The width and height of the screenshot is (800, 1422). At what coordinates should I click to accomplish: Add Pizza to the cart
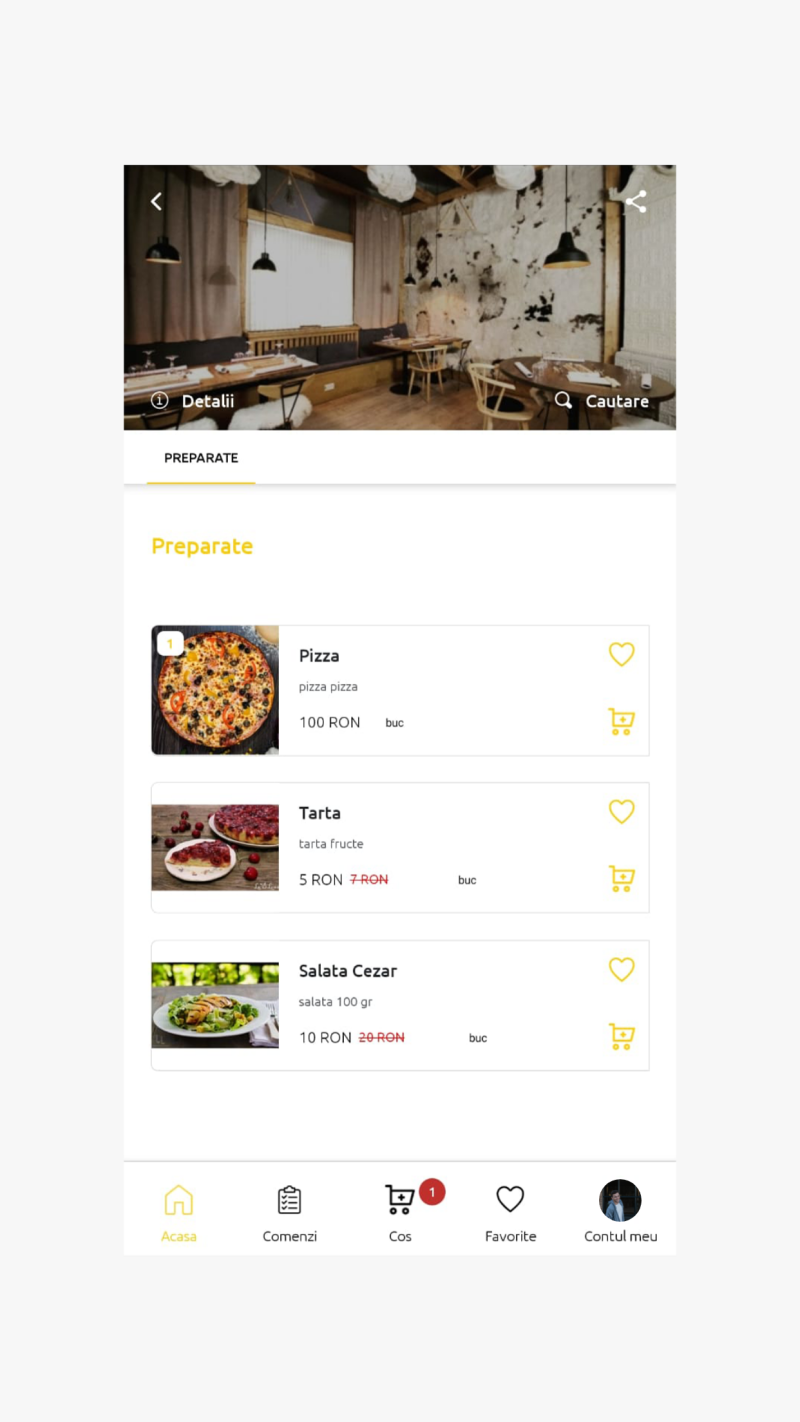click(621, 722)
